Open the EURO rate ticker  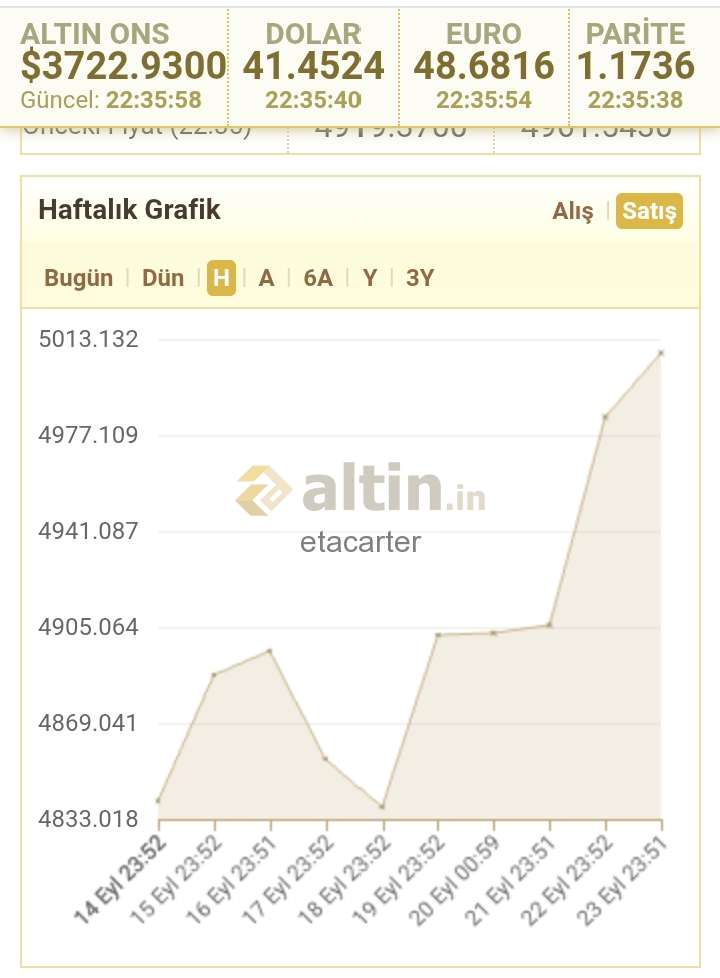click(484, 65)
